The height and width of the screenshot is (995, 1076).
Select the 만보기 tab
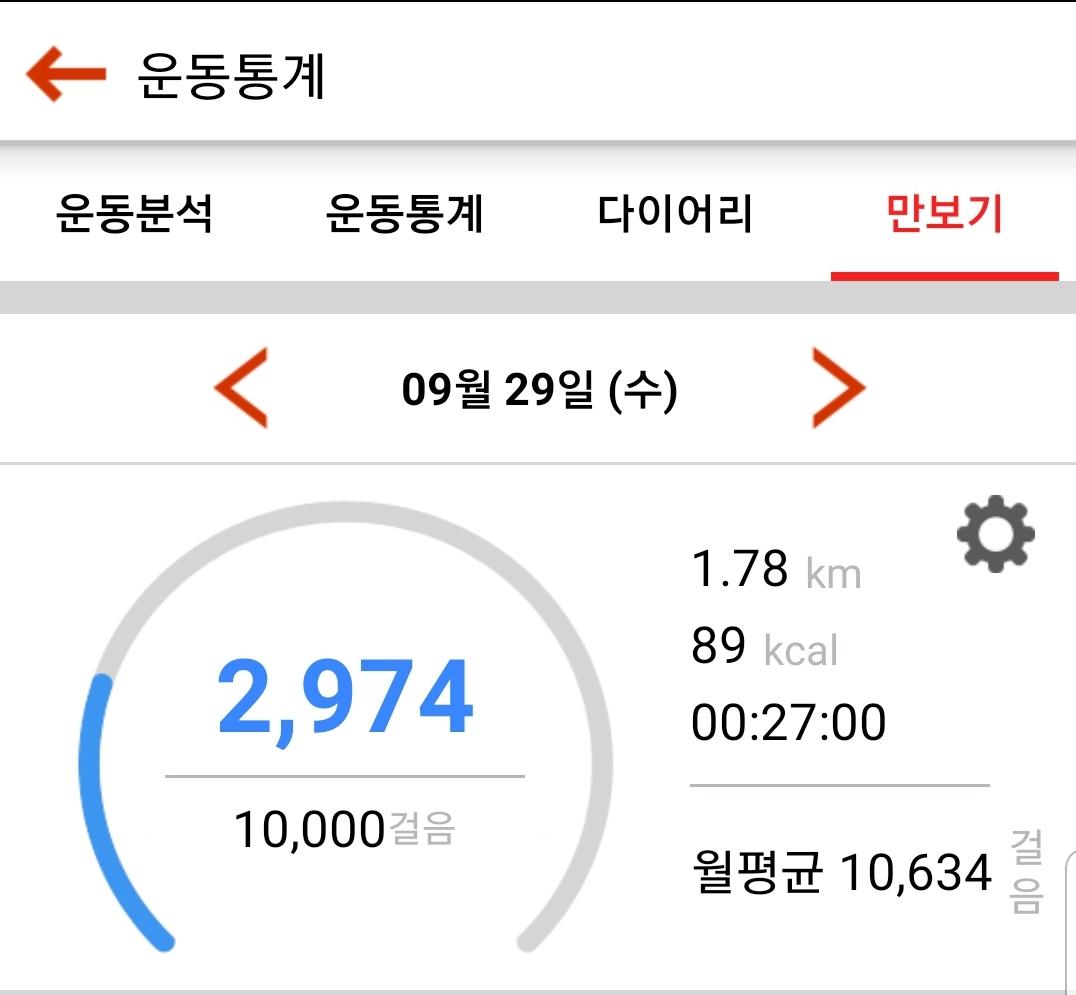point(944,215)
